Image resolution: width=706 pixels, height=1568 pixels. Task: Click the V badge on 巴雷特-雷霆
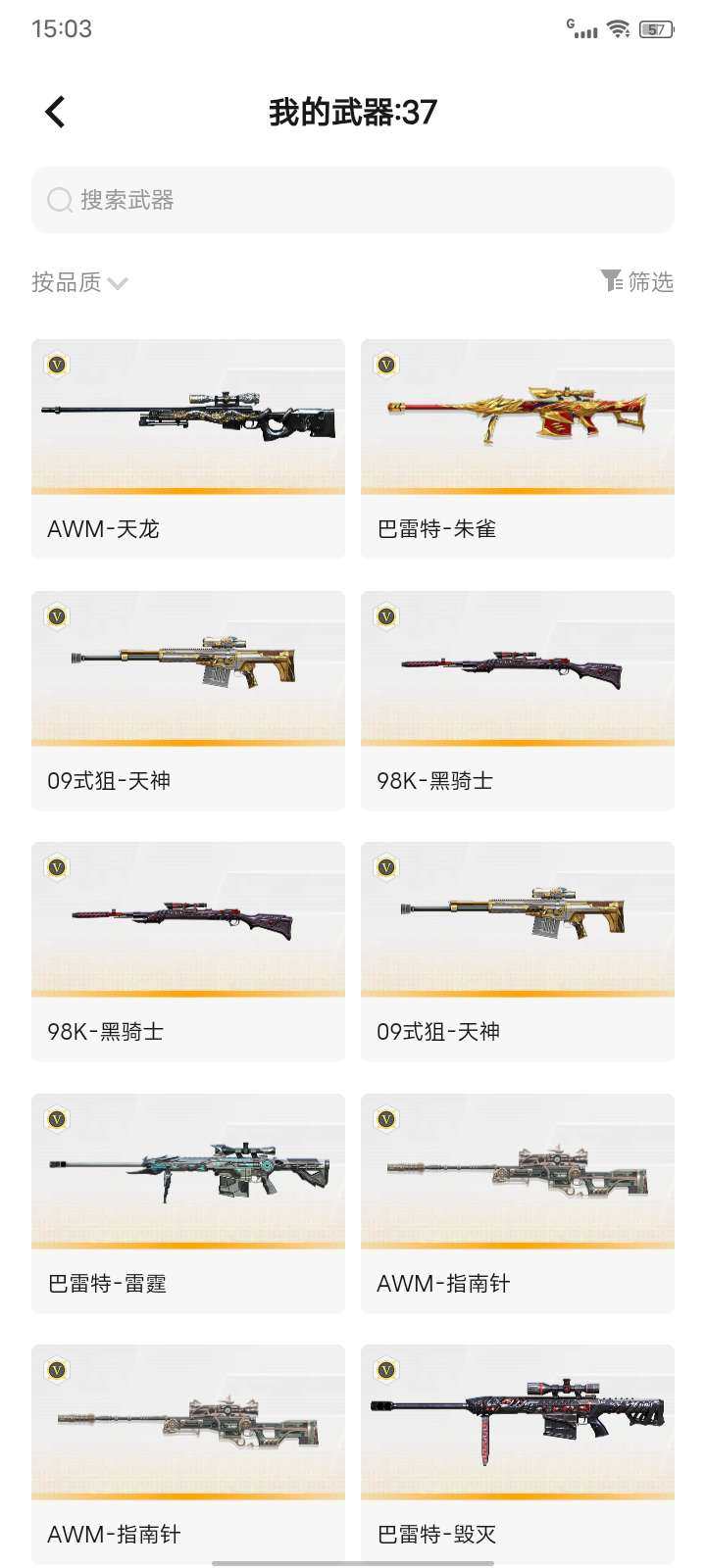click(x=58, y=1119)
